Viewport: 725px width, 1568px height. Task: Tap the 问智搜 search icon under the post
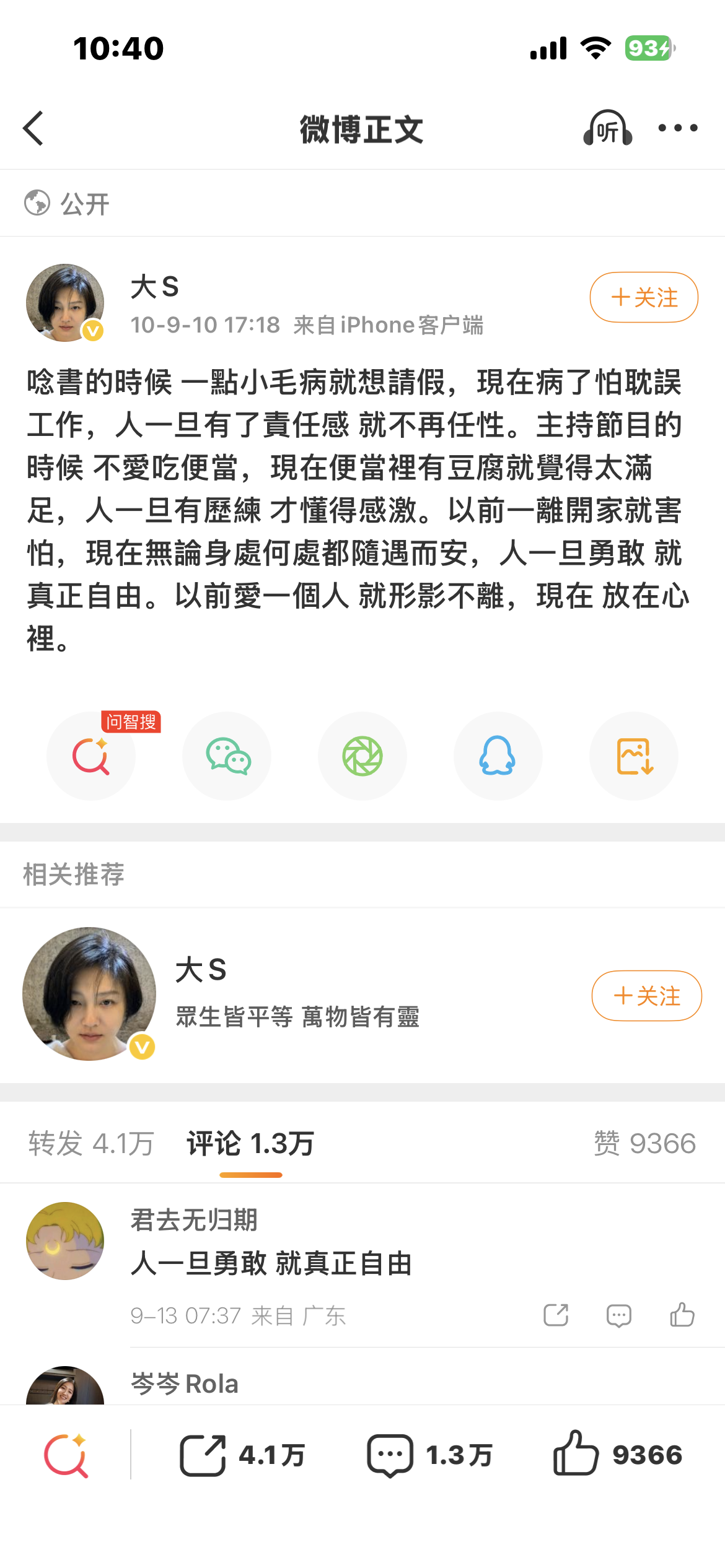click(x=91, y=756)
